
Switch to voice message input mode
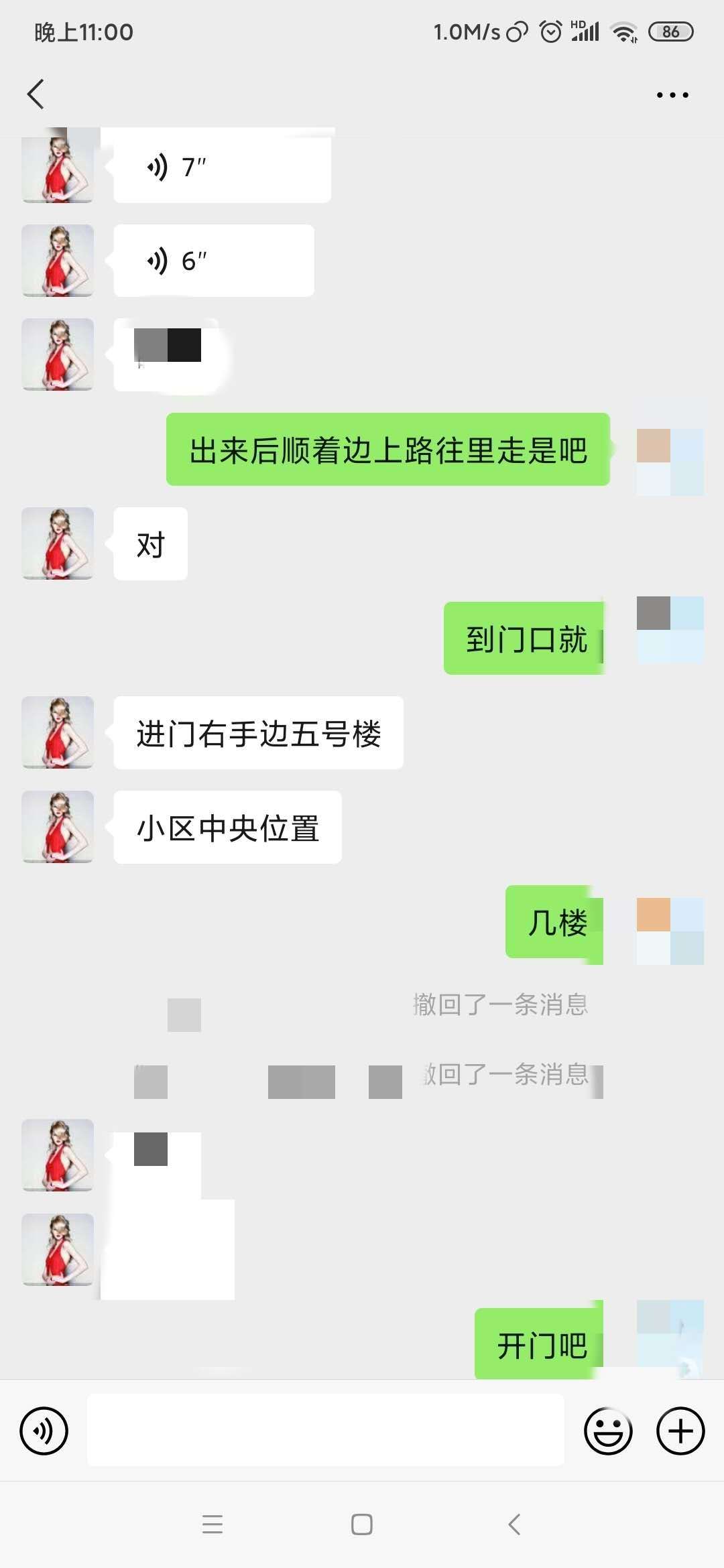[x=44, y=1431]
